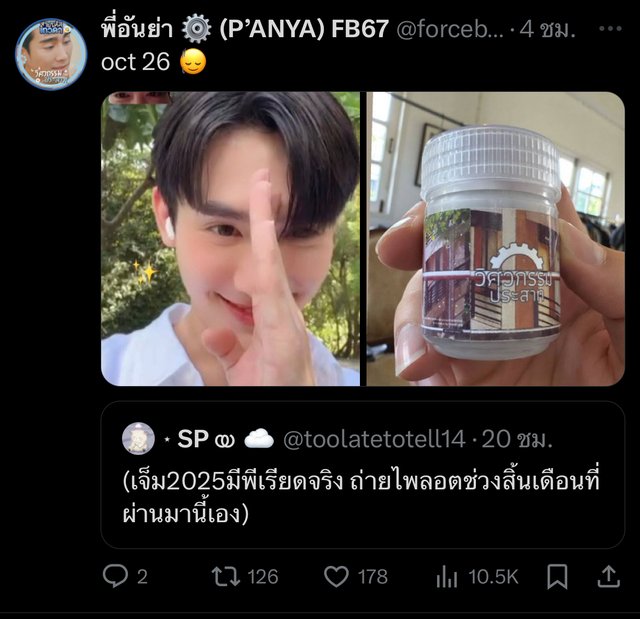Share this tweet
The image size is (640, 619).
pyautogui.click(x=608, y=576)
